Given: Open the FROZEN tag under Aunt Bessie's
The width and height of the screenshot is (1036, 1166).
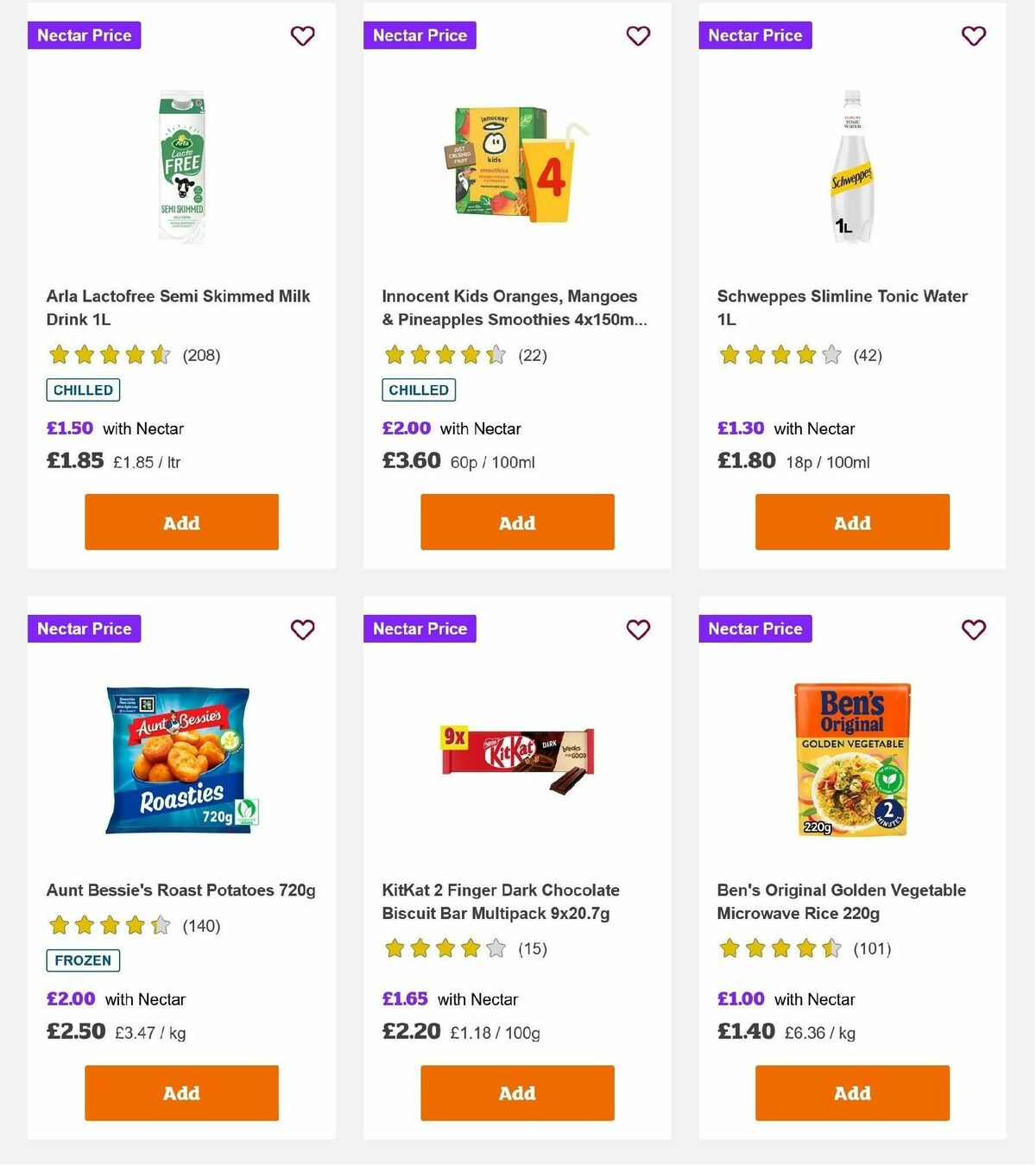Looking at the screenshot, I should click(x=82, y=960).
